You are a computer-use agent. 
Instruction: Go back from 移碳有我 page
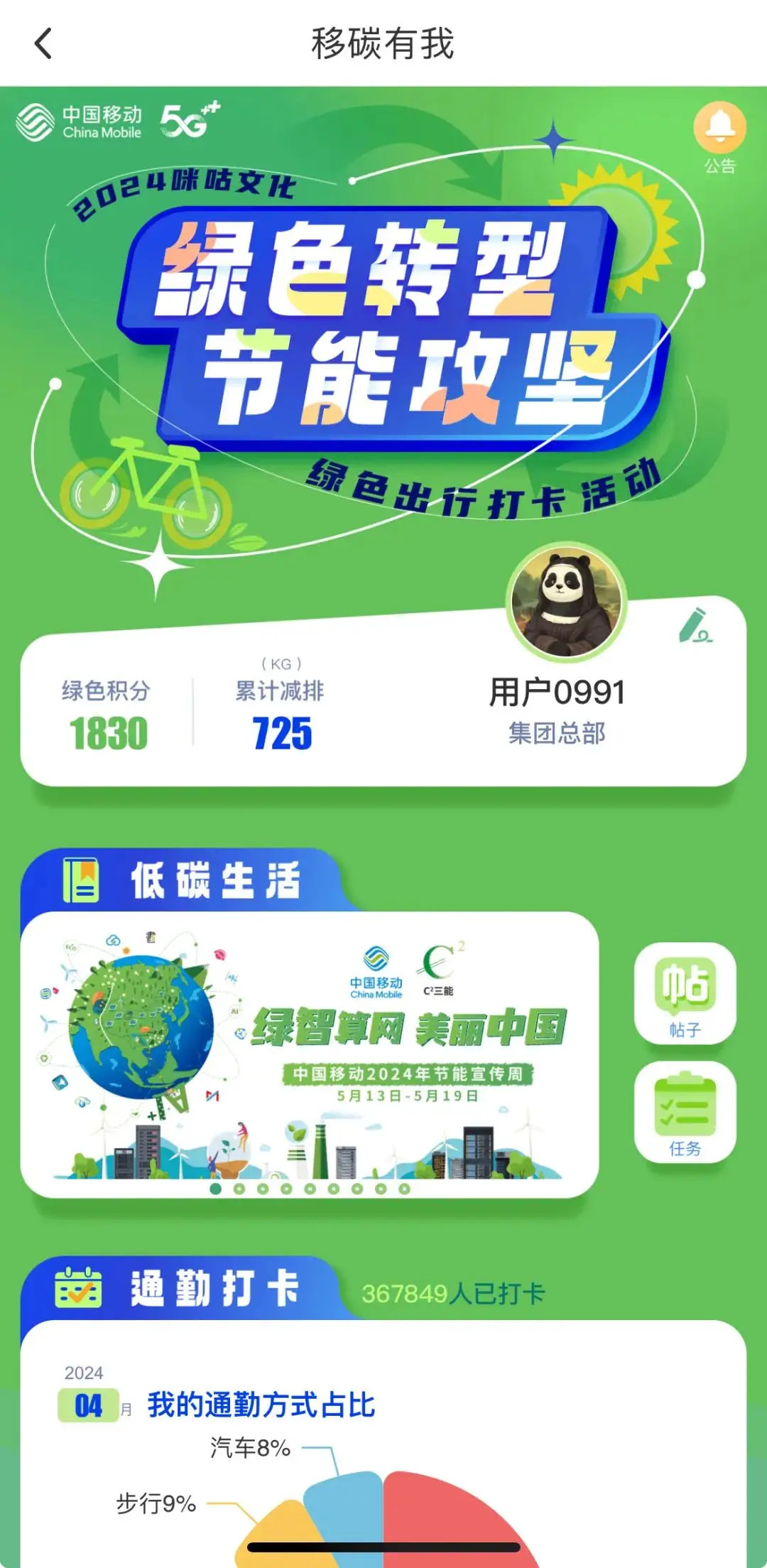pyautogui.click(x=44, y=43)
